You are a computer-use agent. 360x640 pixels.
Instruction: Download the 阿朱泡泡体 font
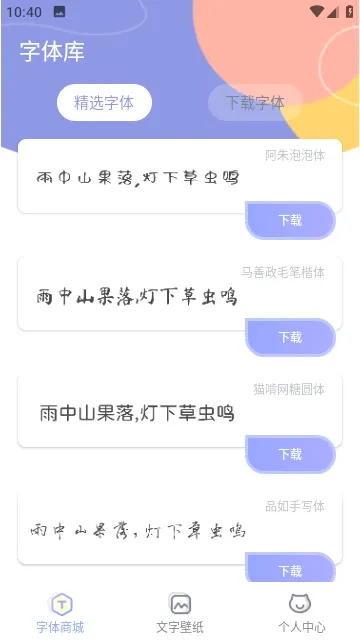pos(290,220)
